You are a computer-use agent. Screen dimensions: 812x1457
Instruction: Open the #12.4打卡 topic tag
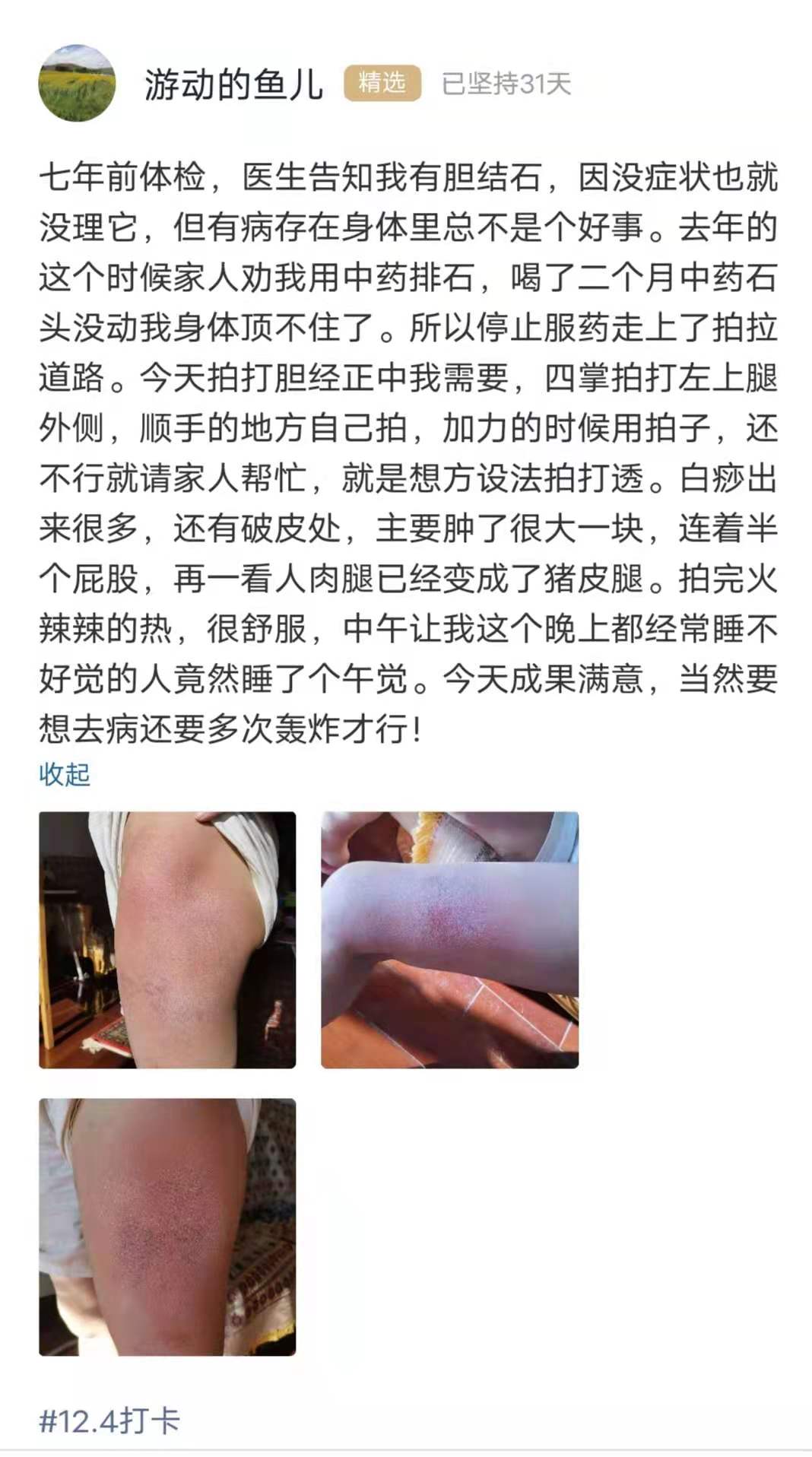tap(109, 1420)
